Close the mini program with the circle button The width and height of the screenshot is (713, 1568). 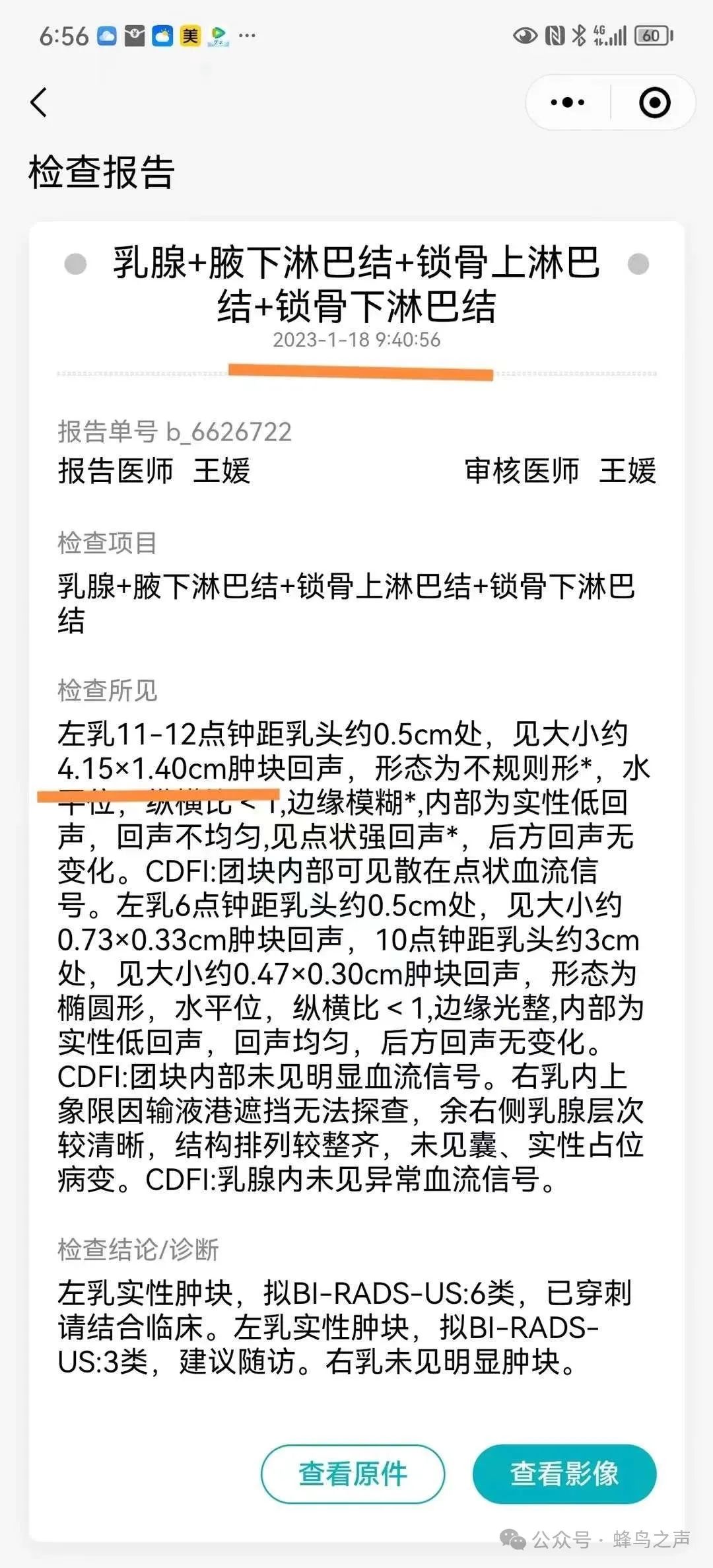[654, 102]
